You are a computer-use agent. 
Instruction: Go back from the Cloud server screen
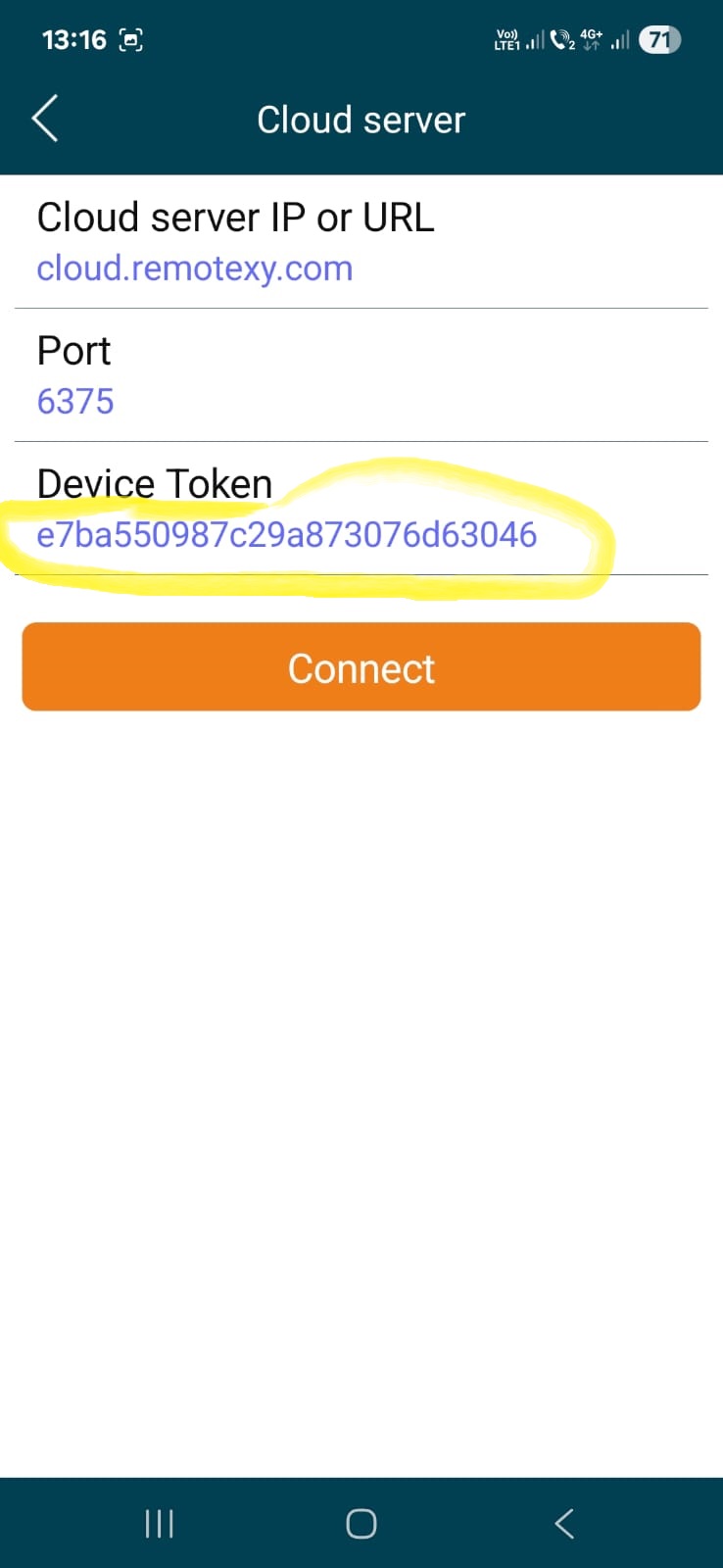(x=45, y=119)
